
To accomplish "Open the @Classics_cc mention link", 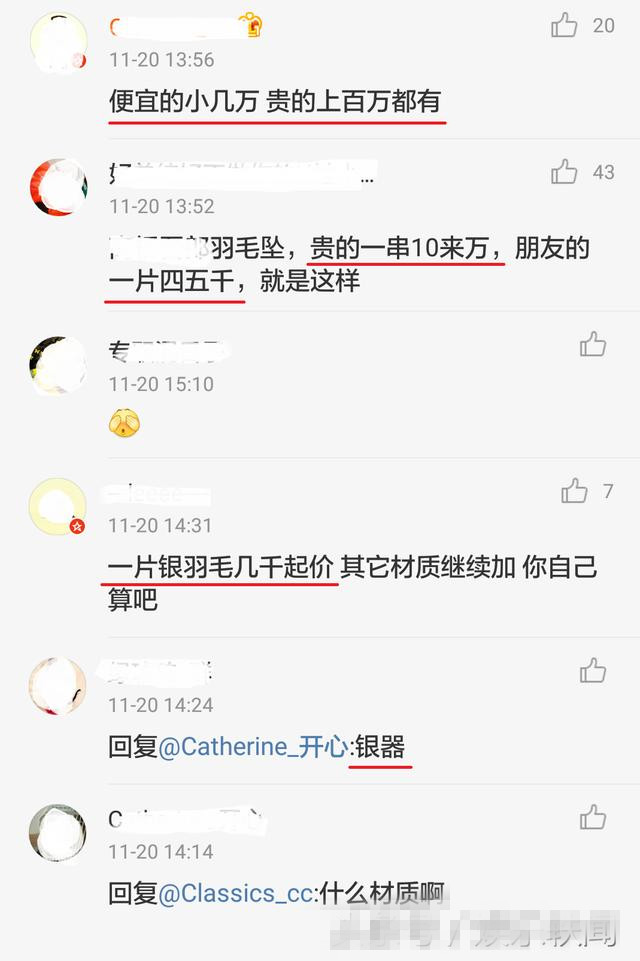I will click(x=236, y=893).
